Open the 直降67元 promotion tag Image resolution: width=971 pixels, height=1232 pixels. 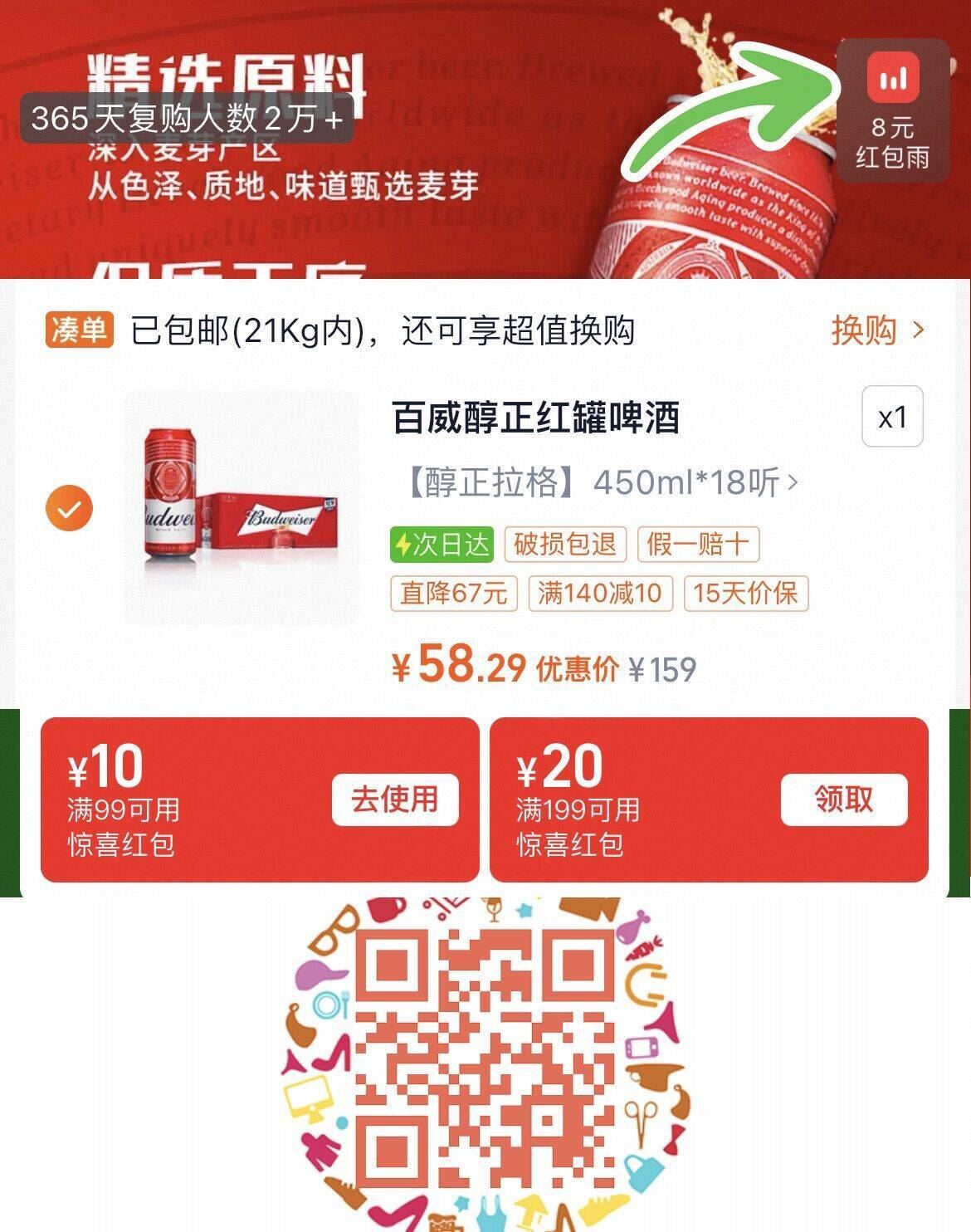(x=455, y=594)
